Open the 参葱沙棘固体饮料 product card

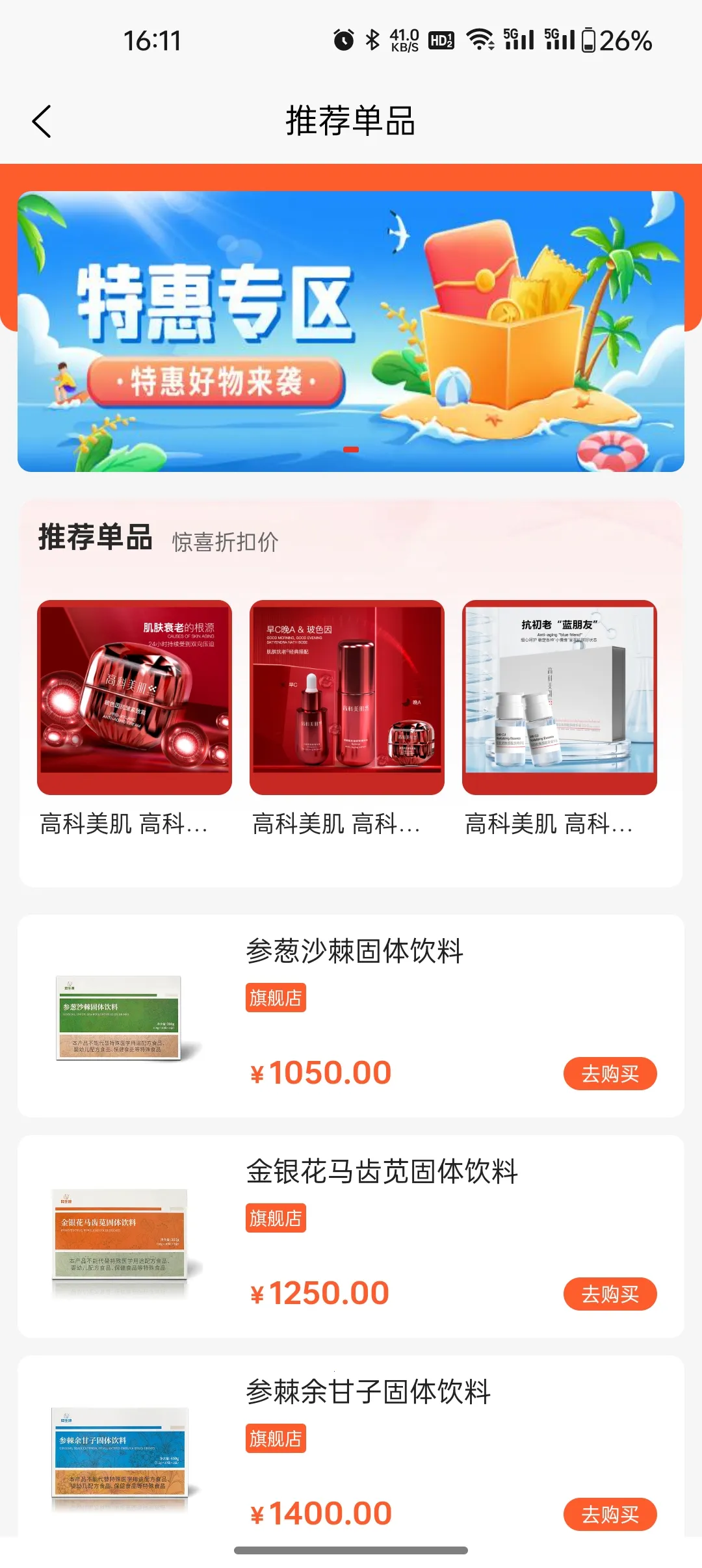pyautogui.click(x=354, y=952)
